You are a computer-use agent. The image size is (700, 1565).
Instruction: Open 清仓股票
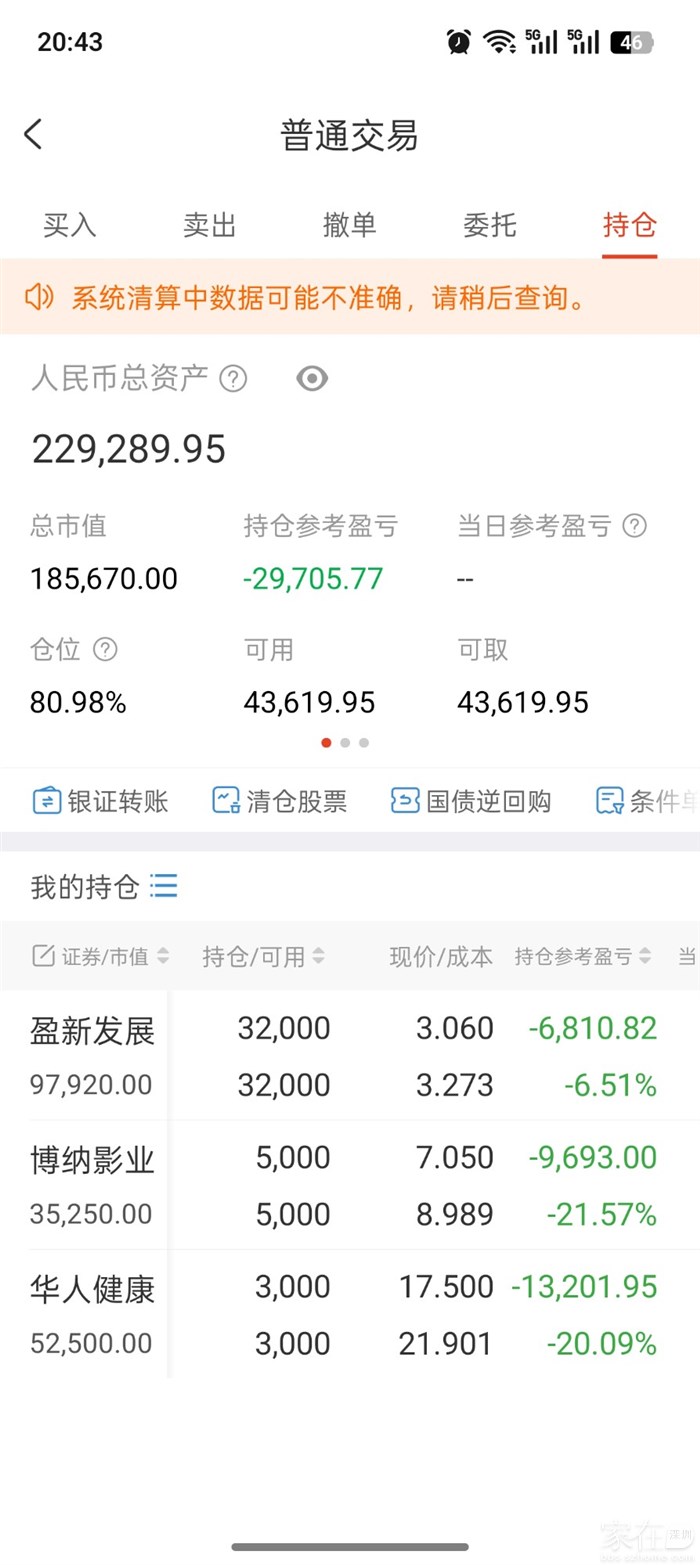point(280,801)
